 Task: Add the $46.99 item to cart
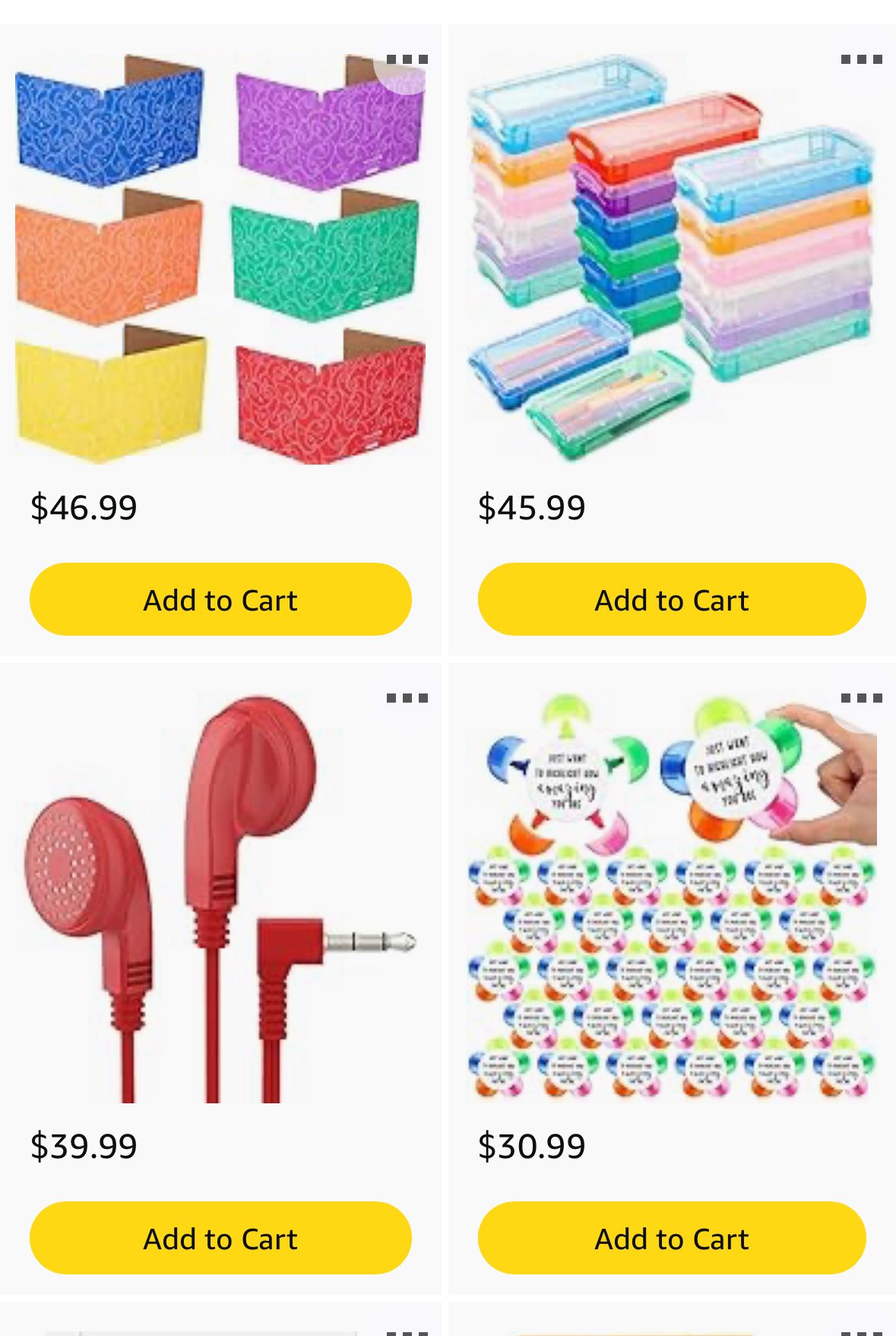click(220, 600)
